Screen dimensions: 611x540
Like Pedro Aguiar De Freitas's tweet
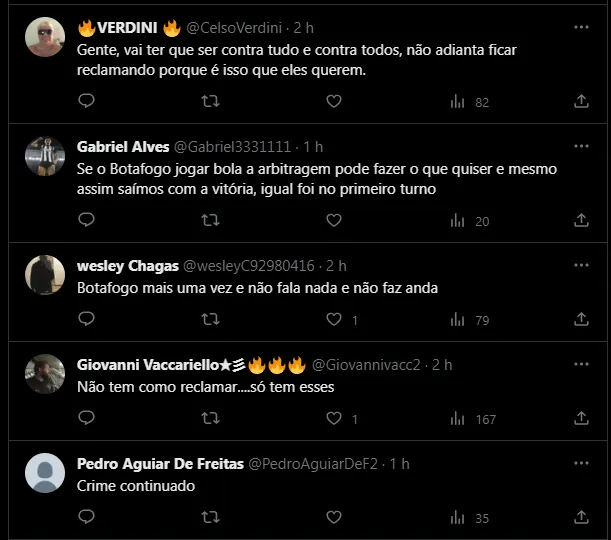point(334,517)
